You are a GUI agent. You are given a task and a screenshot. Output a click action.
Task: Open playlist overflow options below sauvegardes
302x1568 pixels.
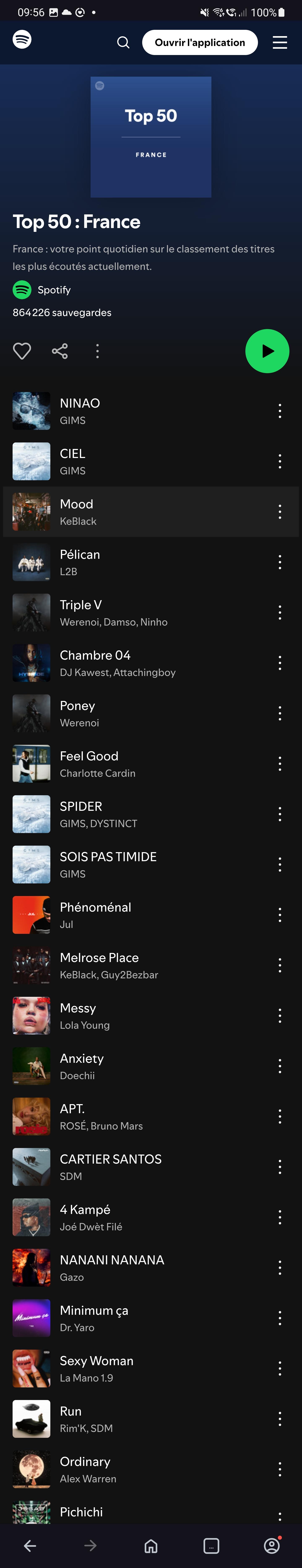[97, 351]
